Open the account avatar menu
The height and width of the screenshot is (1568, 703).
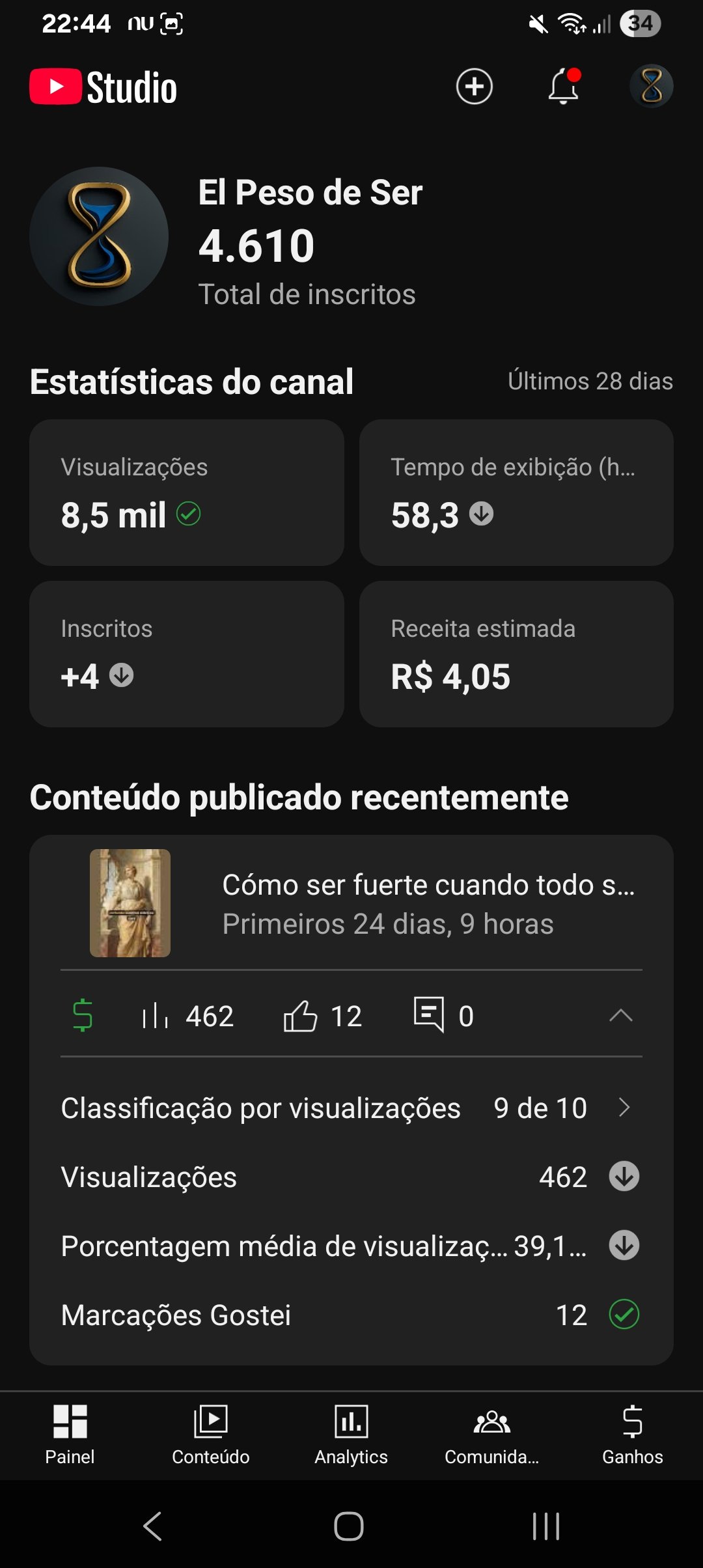651,87
